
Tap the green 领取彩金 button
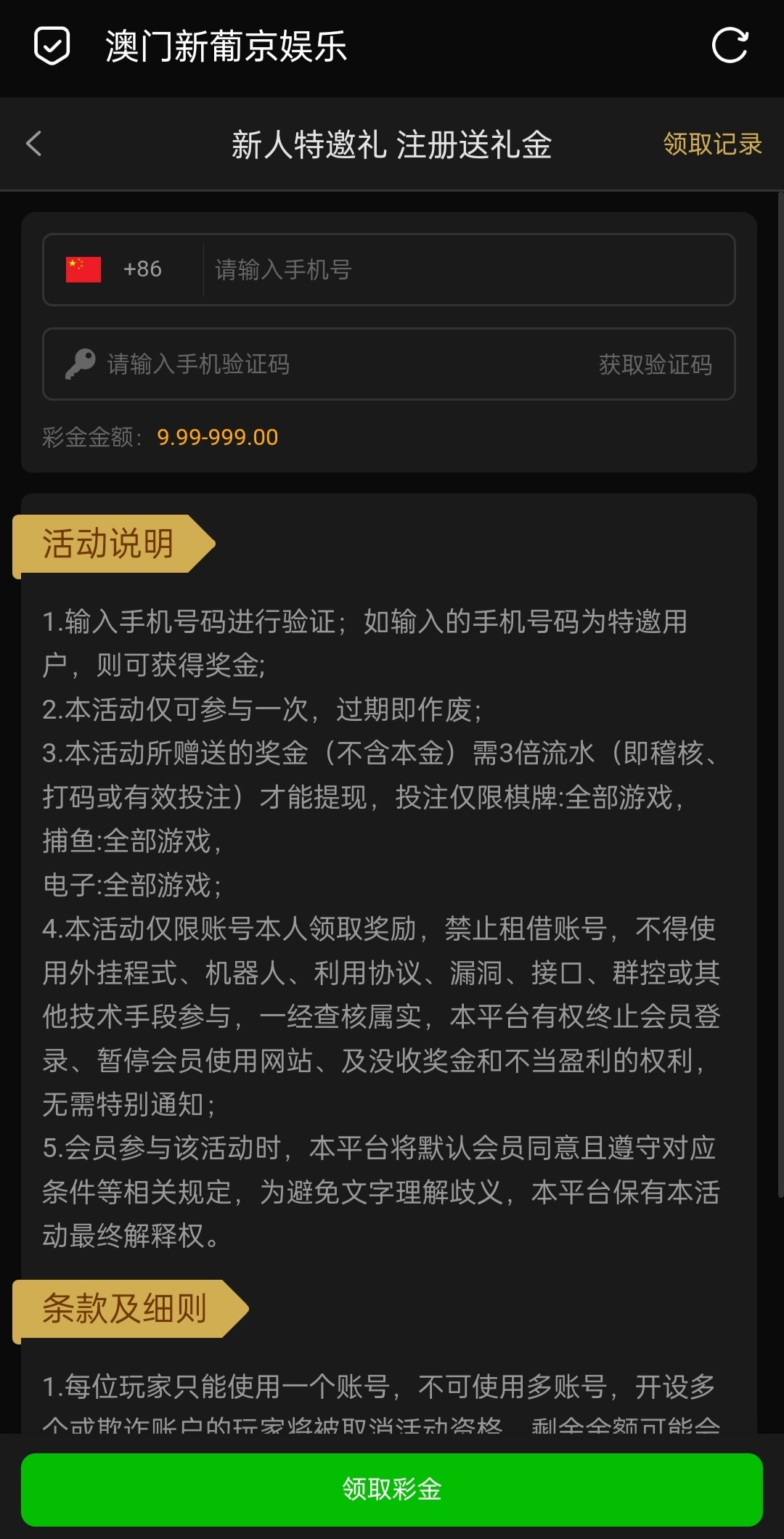pos(392,1489)
